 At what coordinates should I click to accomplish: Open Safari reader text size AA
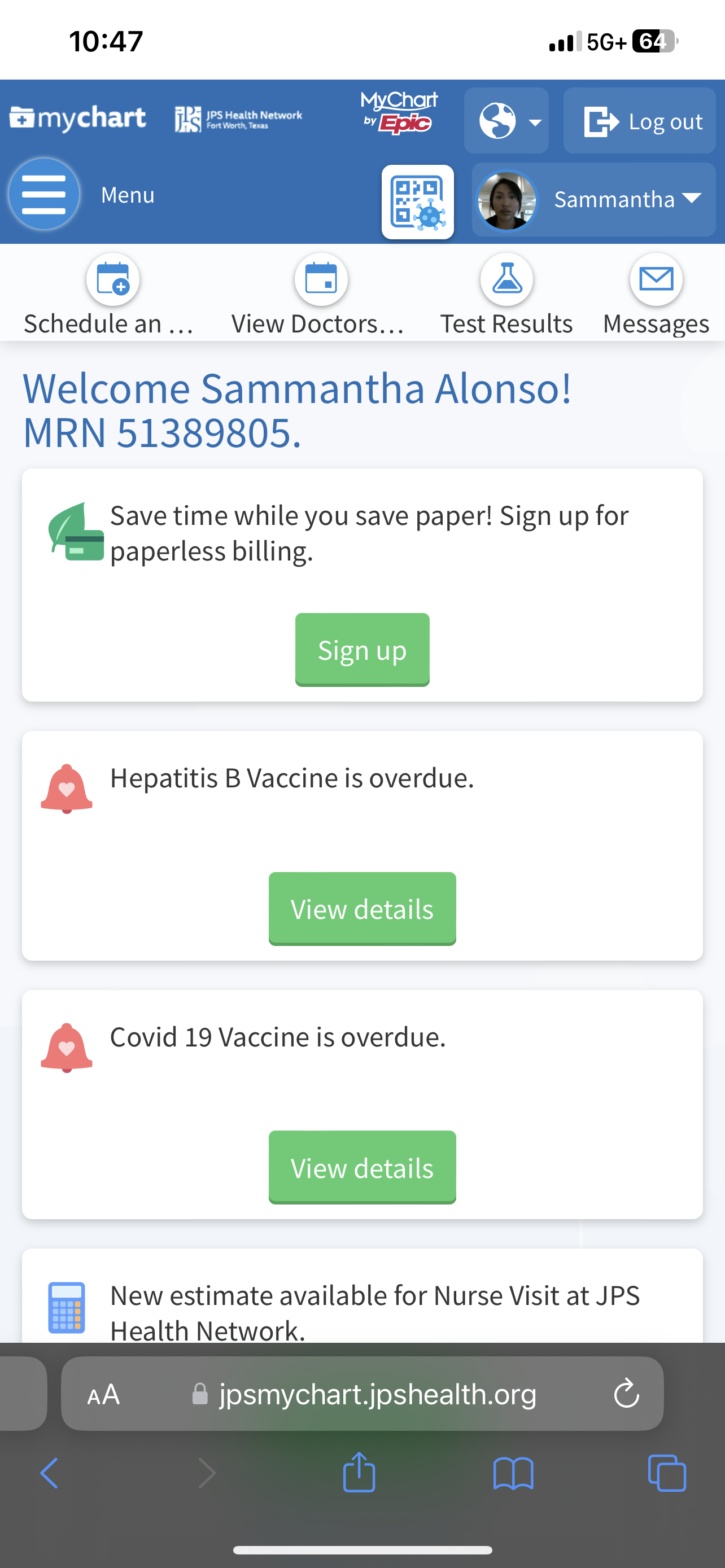pyautogui.click(x=103, y=1394)
